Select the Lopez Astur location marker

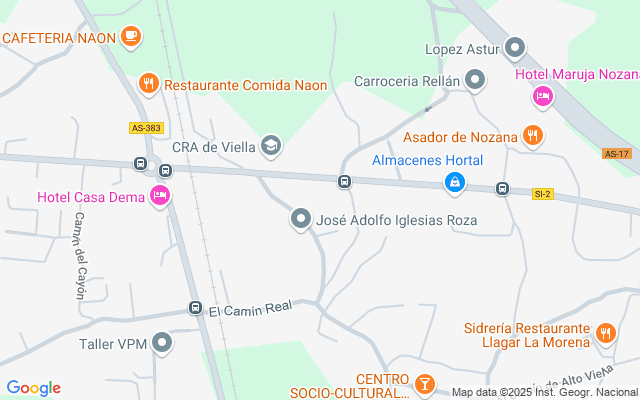click(x=515, y=48)
